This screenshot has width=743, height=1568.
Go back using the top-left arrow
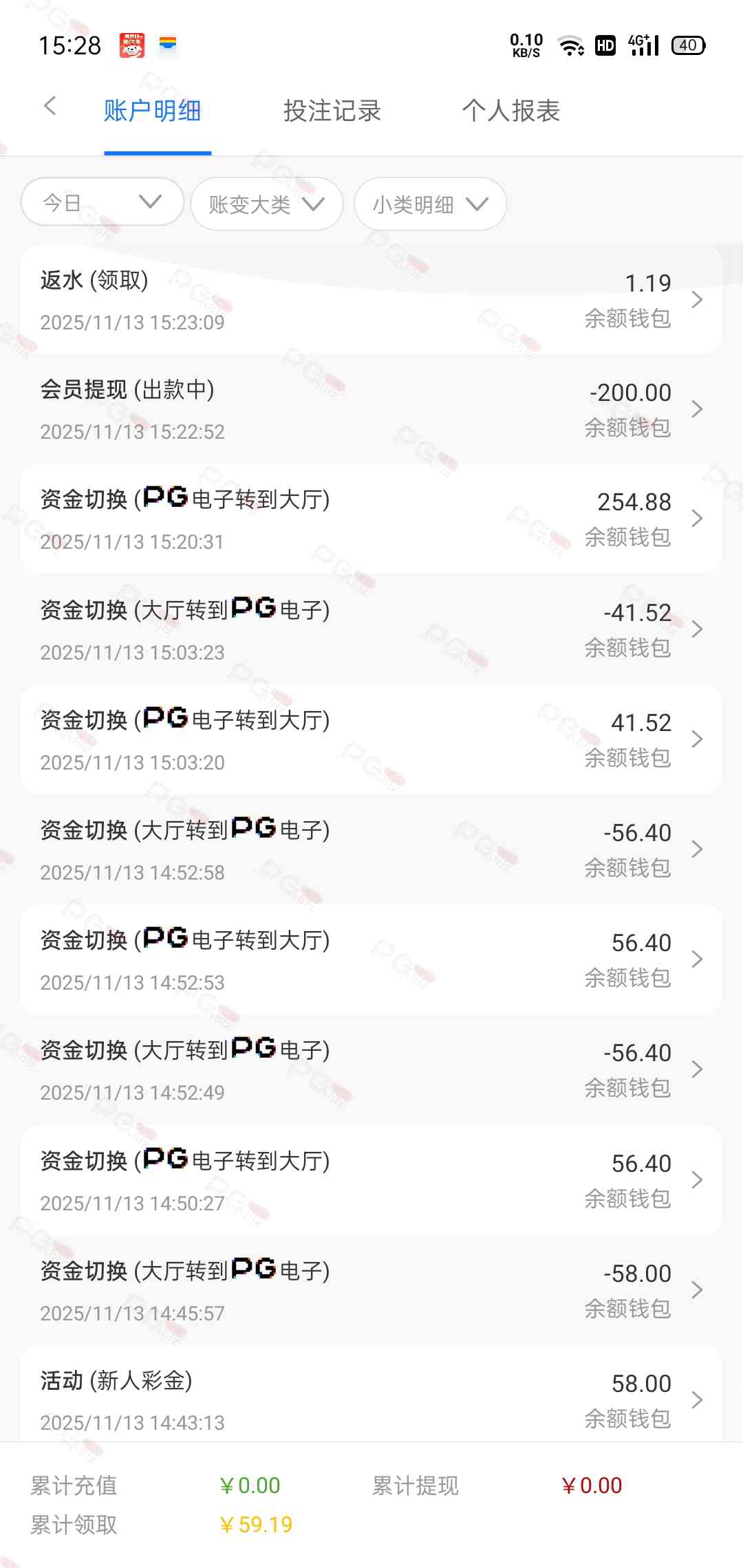[50, 107]
